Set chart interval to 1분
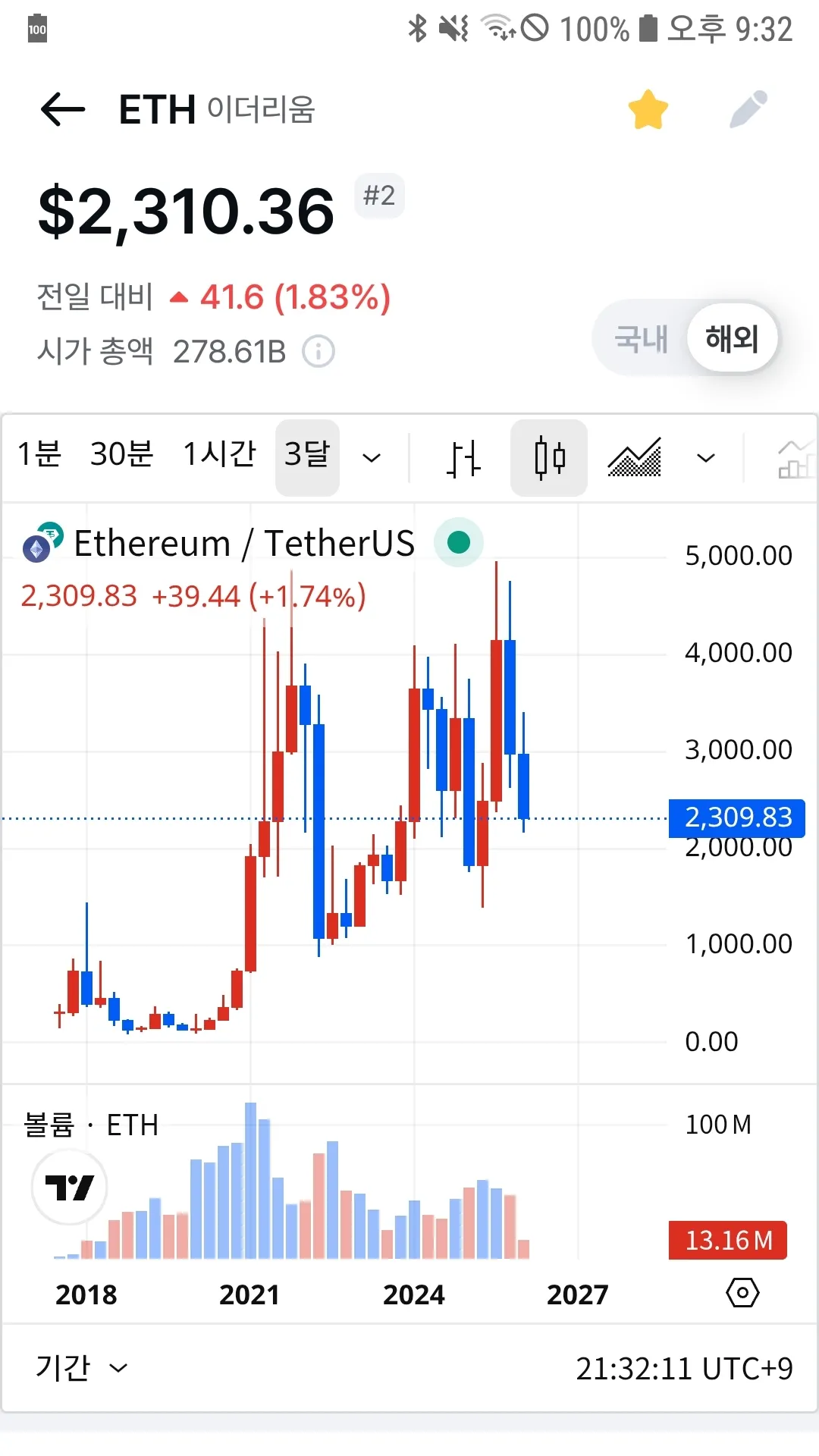 coord(39,455)
